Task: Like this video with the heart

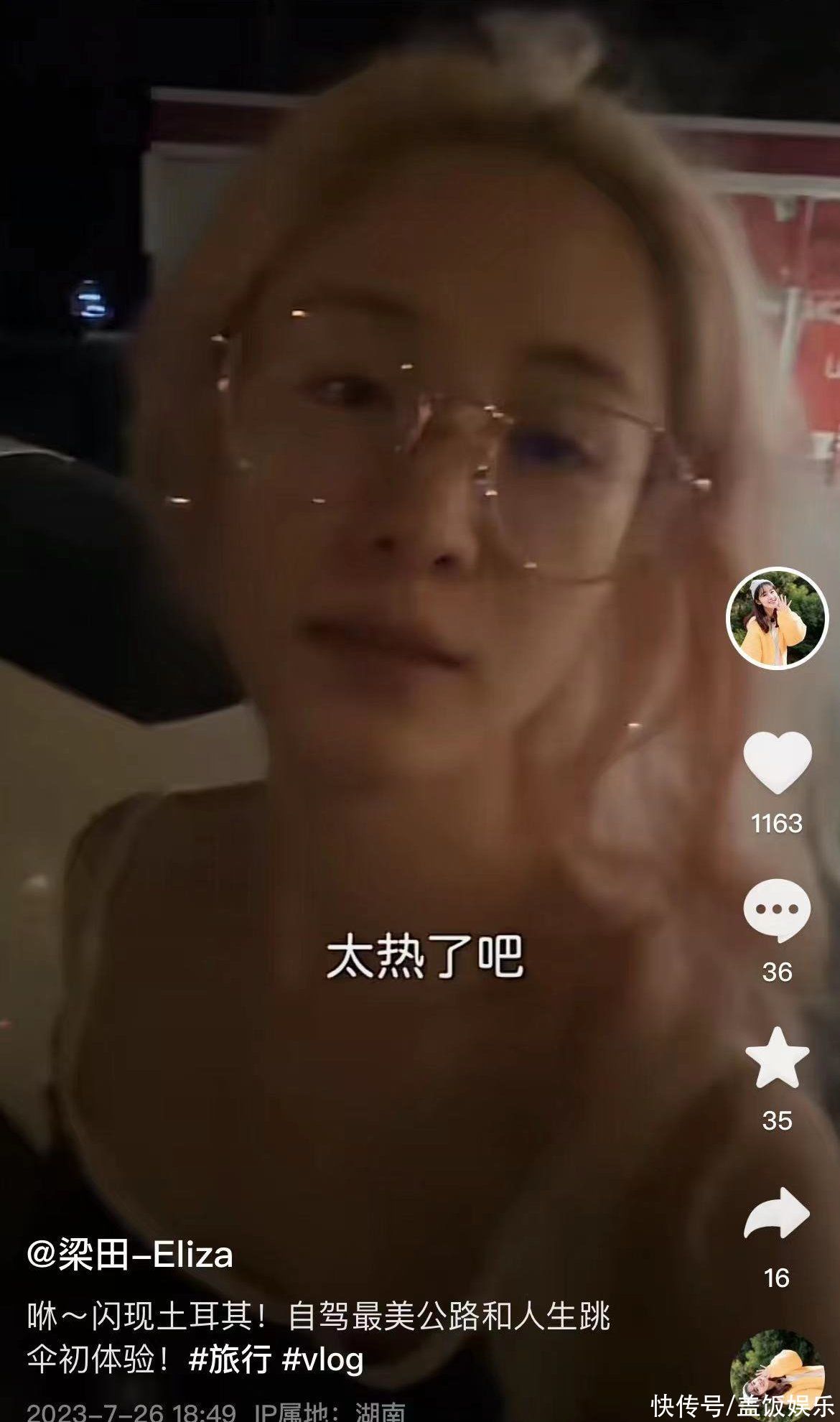Action: (777, 763)
